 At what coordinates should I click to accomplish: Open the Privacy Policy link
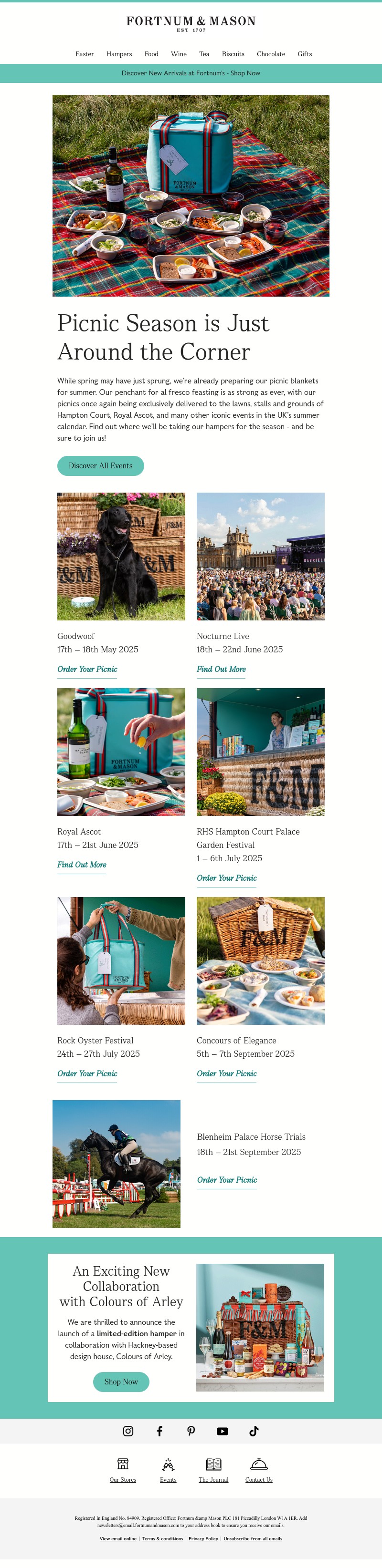(x=203, y=1539)
